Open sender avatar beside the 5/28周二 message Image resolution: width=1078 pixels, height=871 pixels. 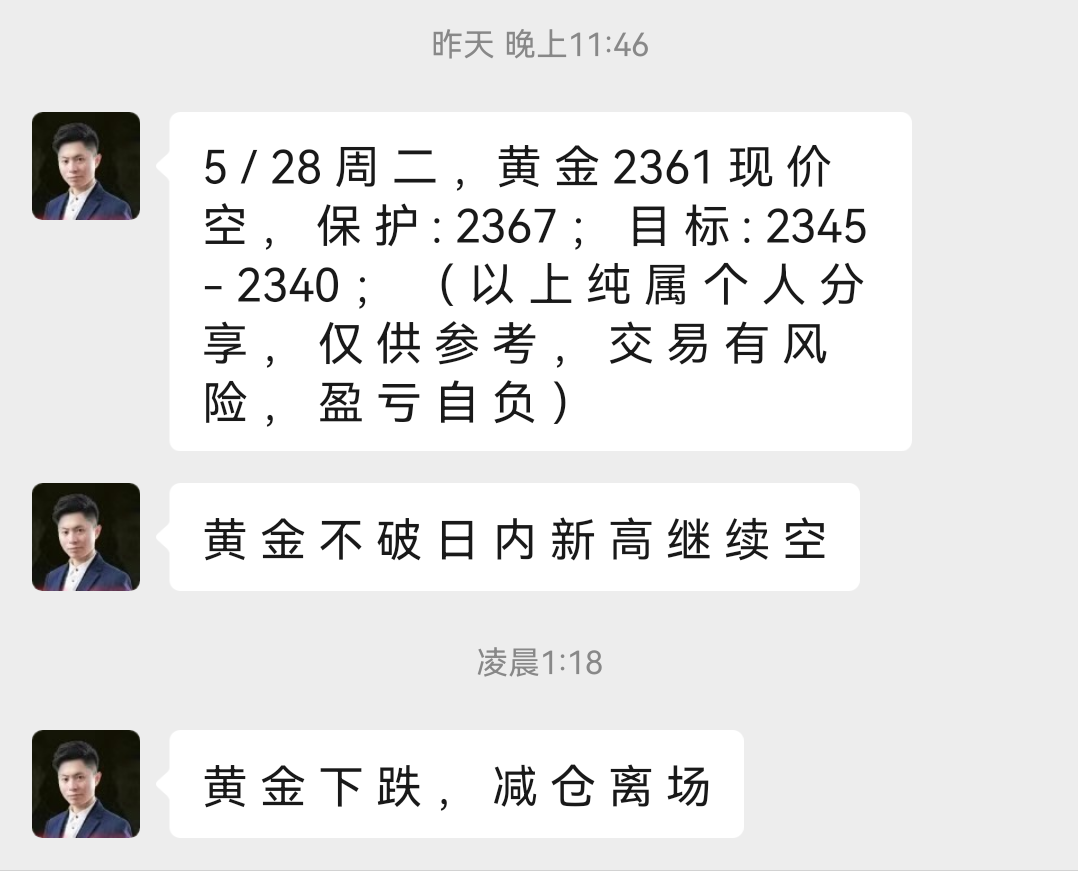86,166
